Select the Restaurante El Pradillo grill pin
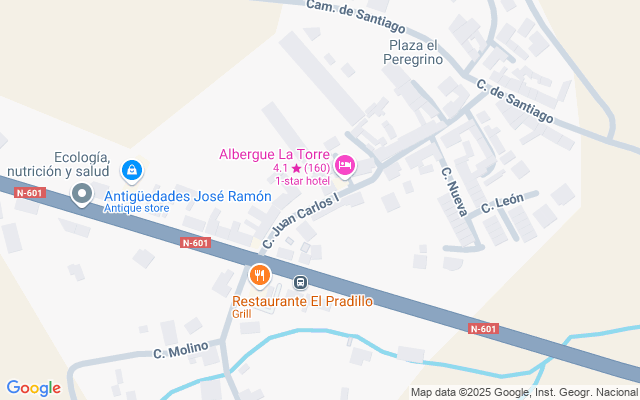 259,274
